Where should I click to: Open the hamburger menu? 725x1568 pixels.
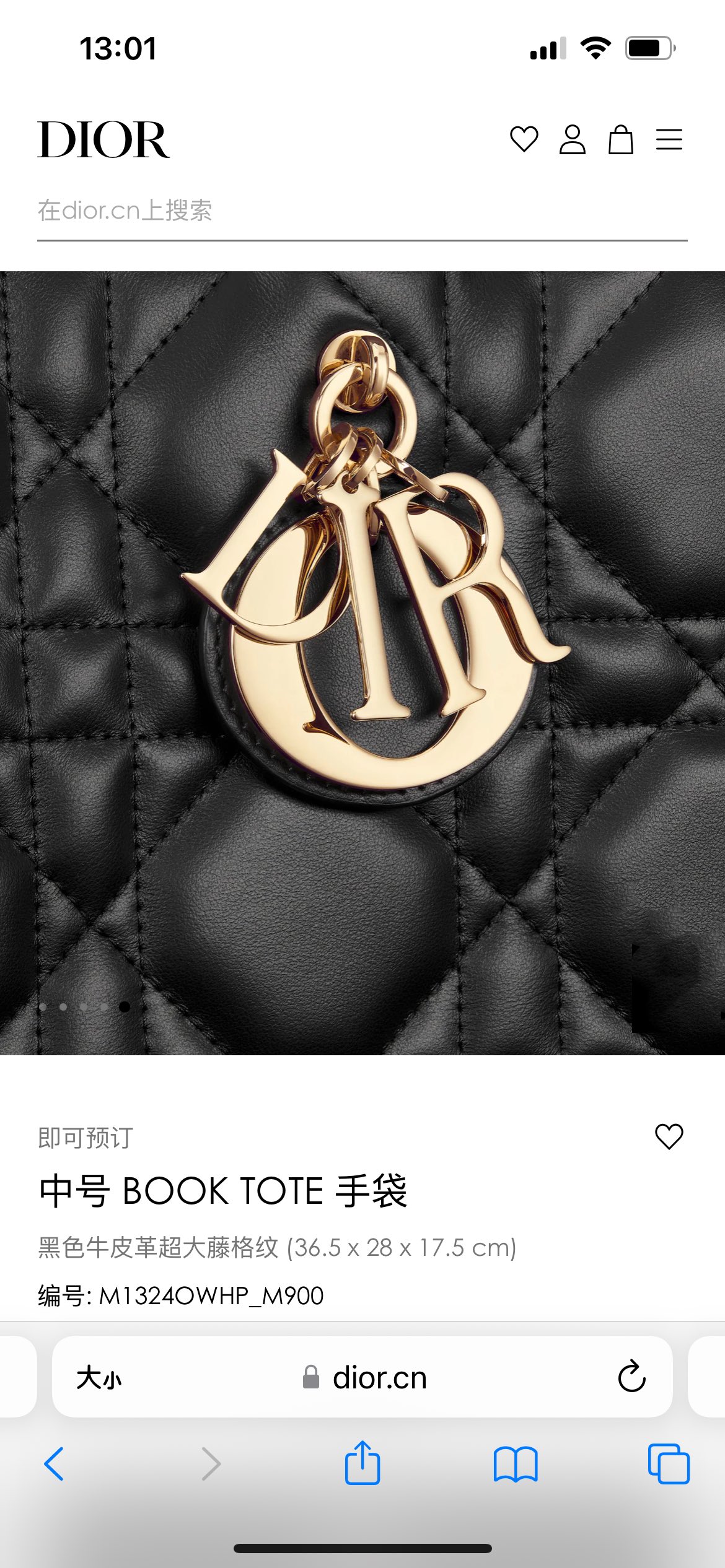(669, 139)
